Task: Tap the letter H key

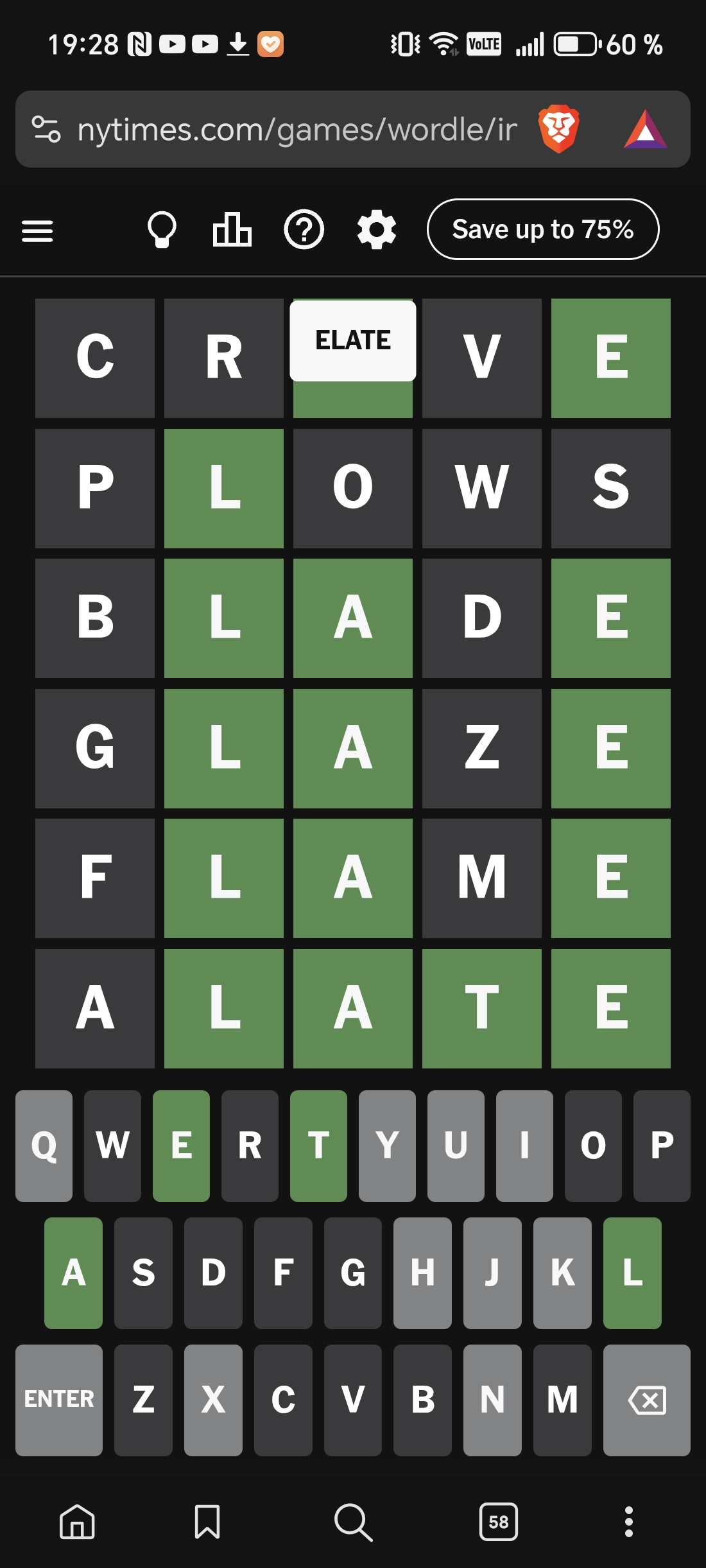Action: [x=422, y=1272]
